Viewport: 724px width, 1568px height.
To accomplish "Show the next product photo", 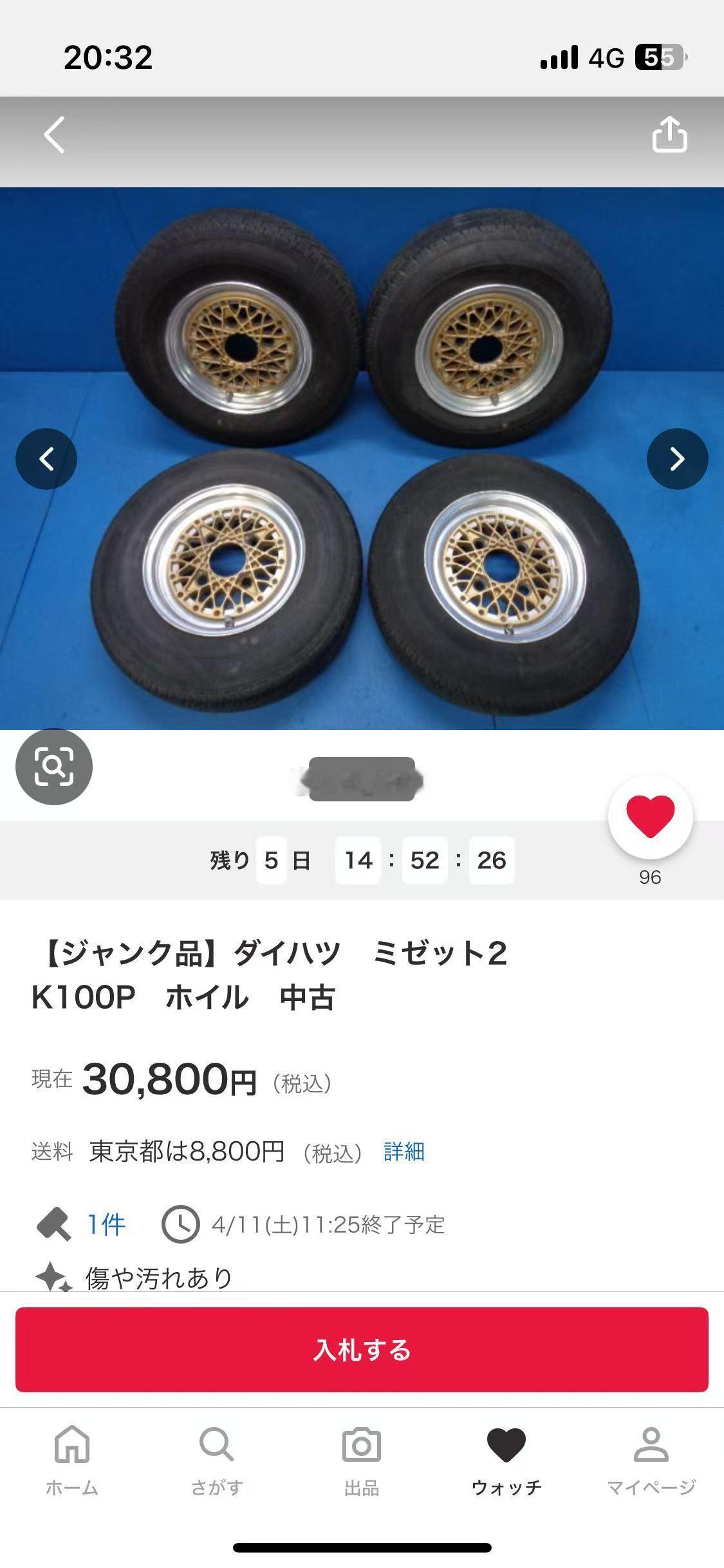I will point(677,459).
